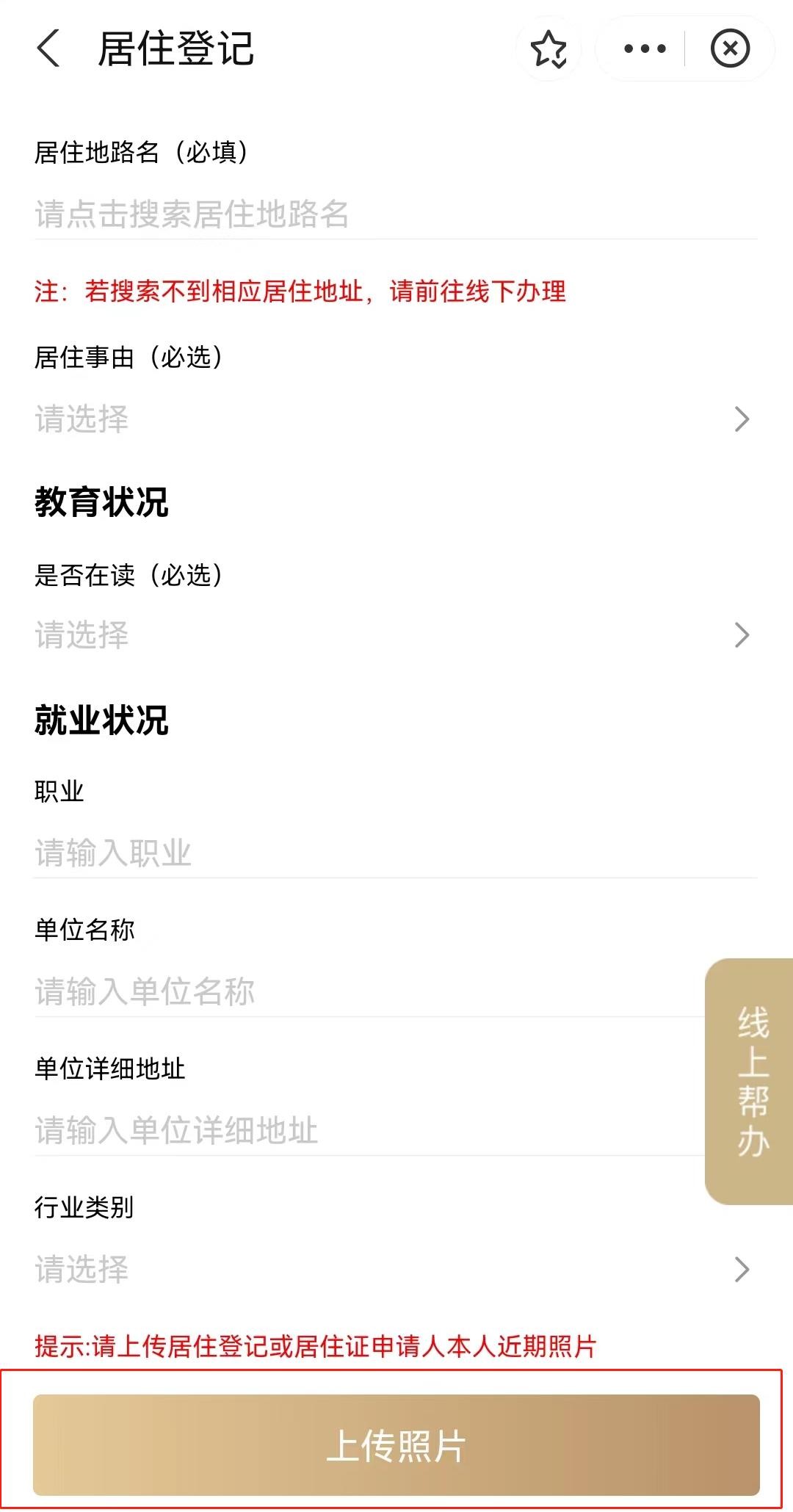
Task: Expand the 行业类别 dropdown
Action: pyautogui.click(x=395, y=1269)
